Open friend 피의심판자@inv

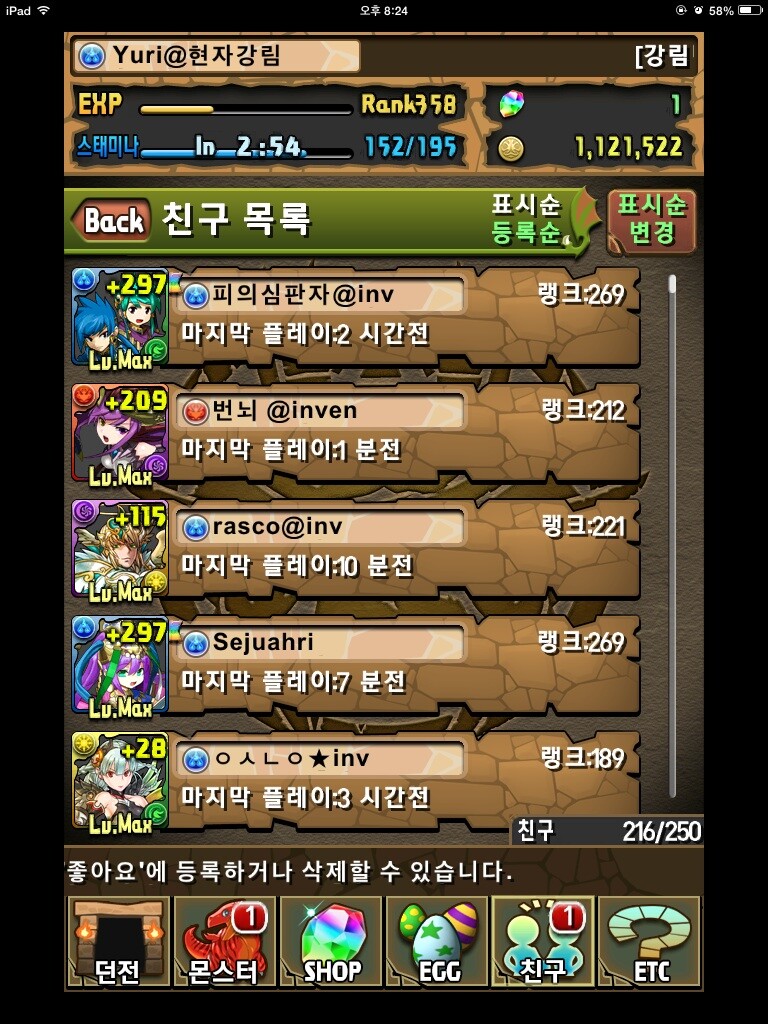click(x=400, y=315)
